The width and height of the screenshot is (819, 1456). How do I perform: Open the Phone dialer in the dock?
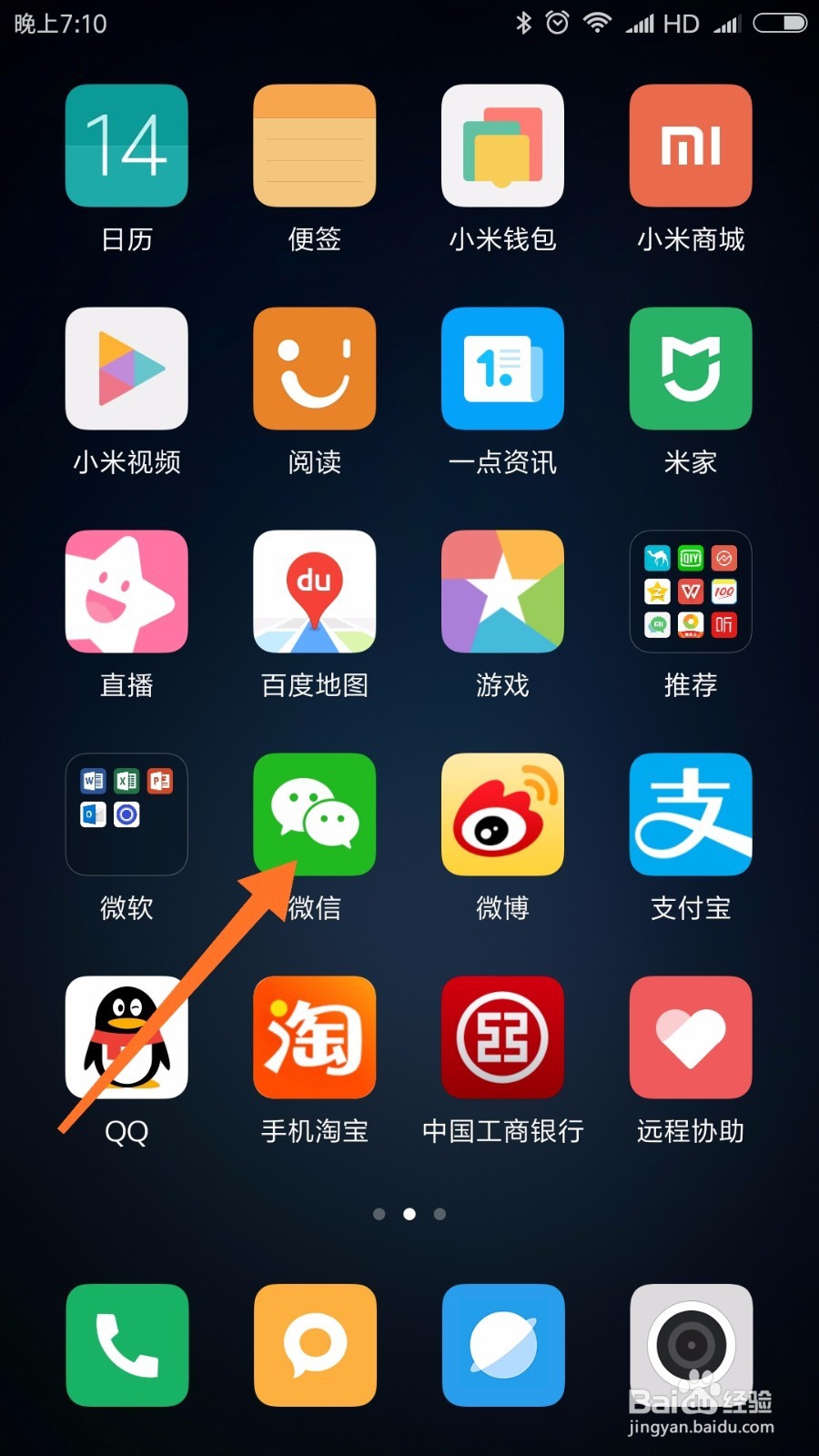[x=126, y=1345]
